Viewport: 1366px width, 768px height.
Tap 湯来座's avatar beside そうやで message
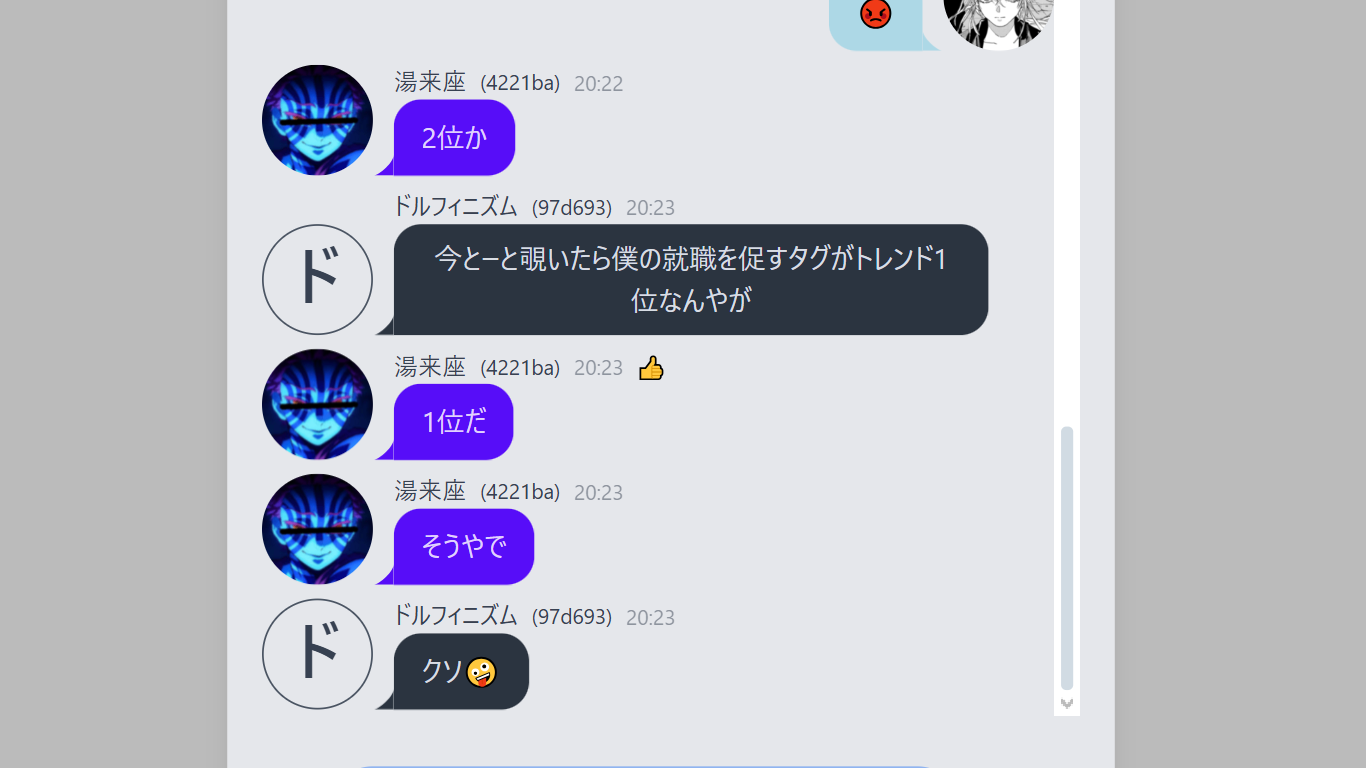pos(317,529)
